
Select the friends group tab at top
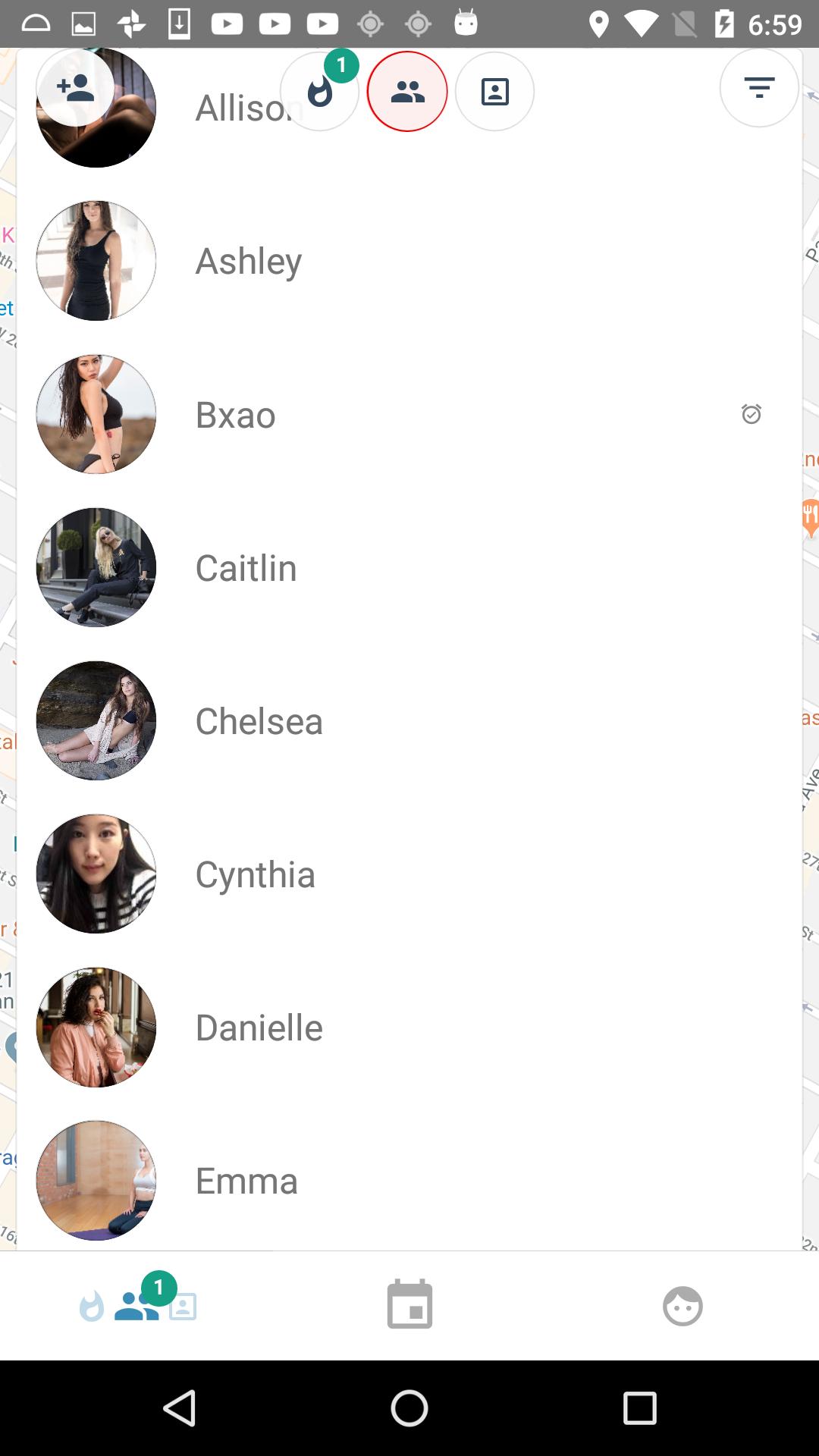click(407, 92)
